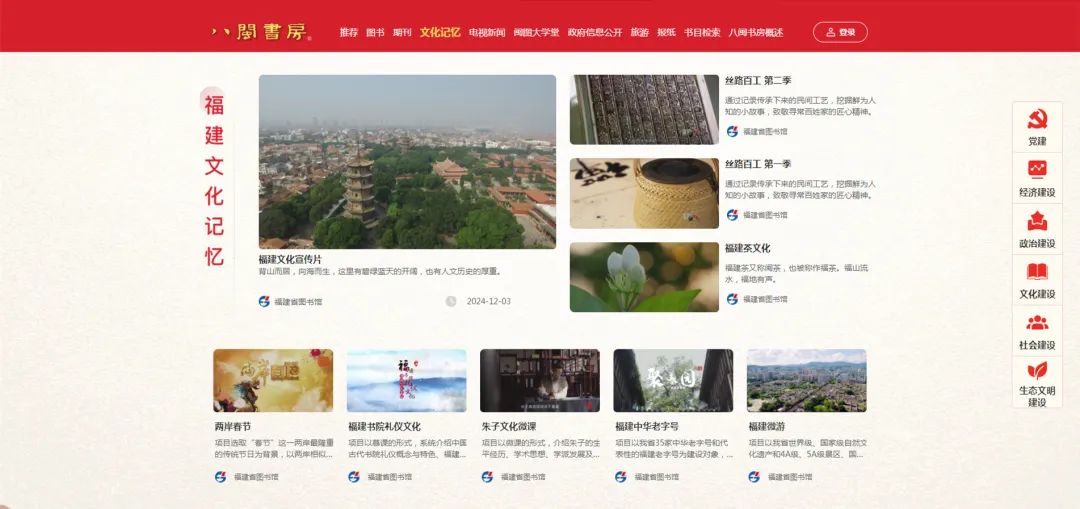Screen dimensions: 1080x509
Task: Open 电视新闻 in the top navigation
Action: tap(487, 32)
